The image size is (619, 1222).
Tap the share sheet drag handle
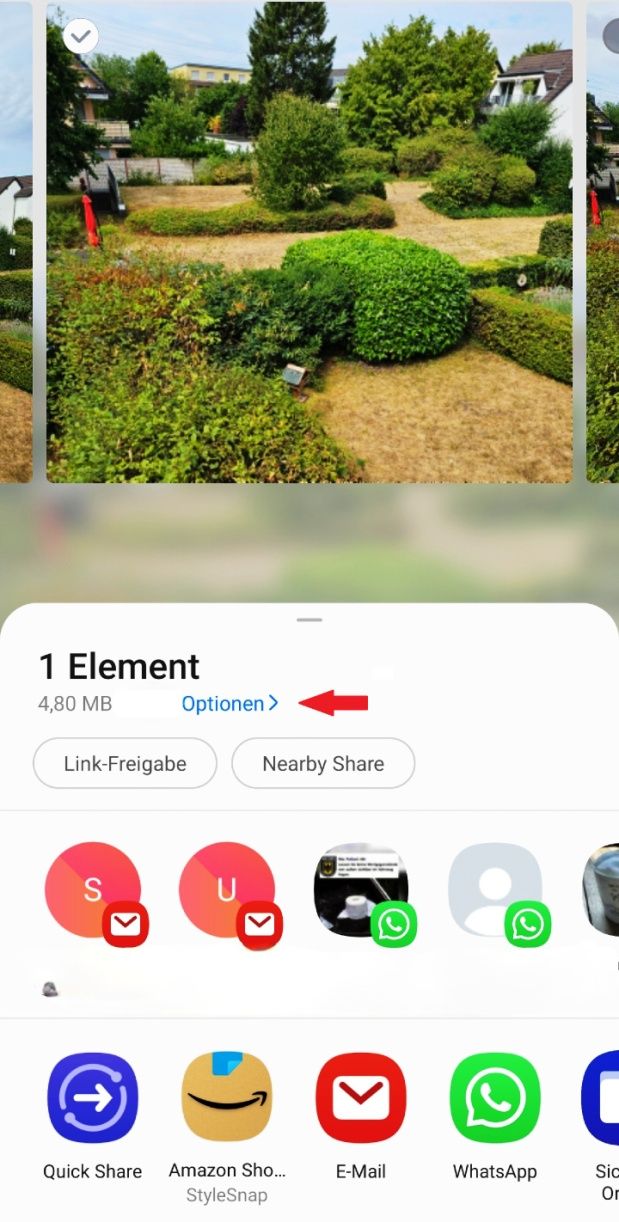coord(309,620)
